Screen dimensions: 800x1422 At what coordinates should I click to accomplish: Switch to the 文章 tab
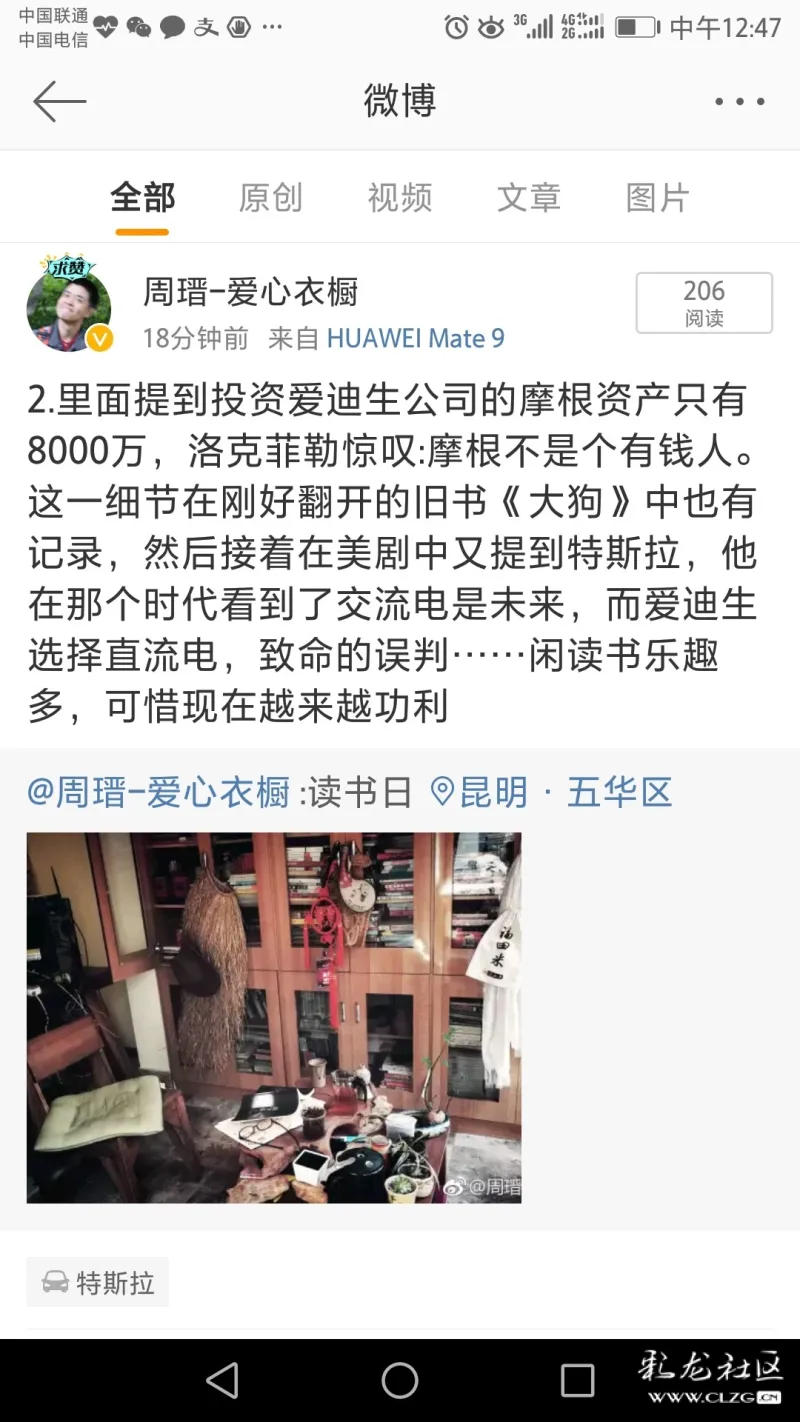pyautogui.click(x=528, y=198)
